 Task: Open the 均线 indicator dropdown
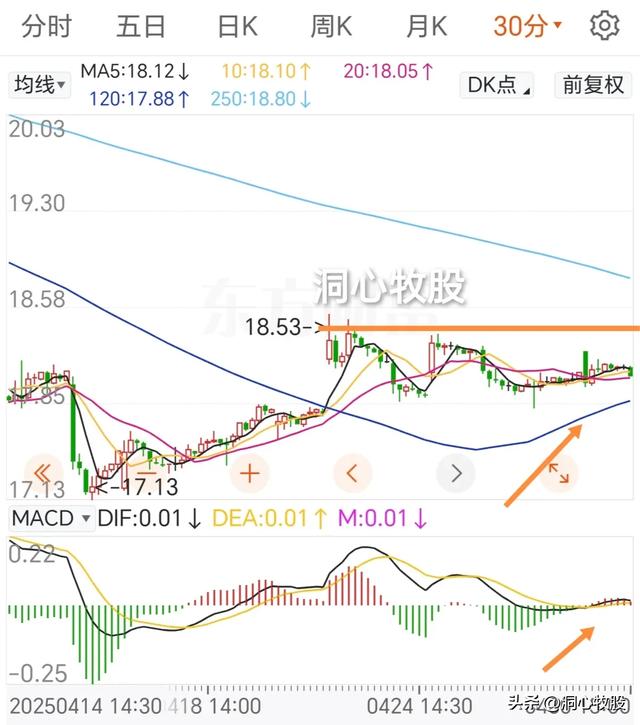(x=40, y=85)
